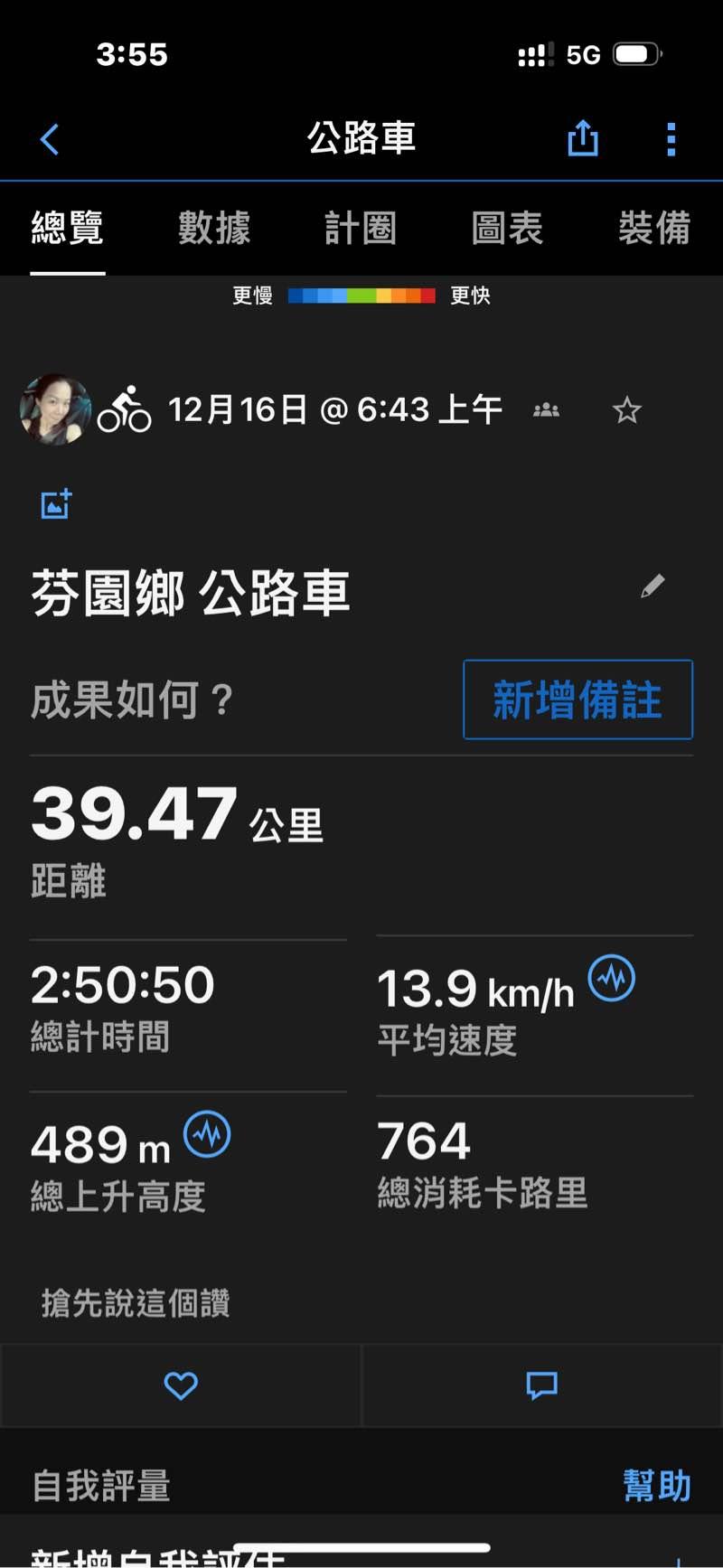Like this activity with the heart

tap(181, 1385)
